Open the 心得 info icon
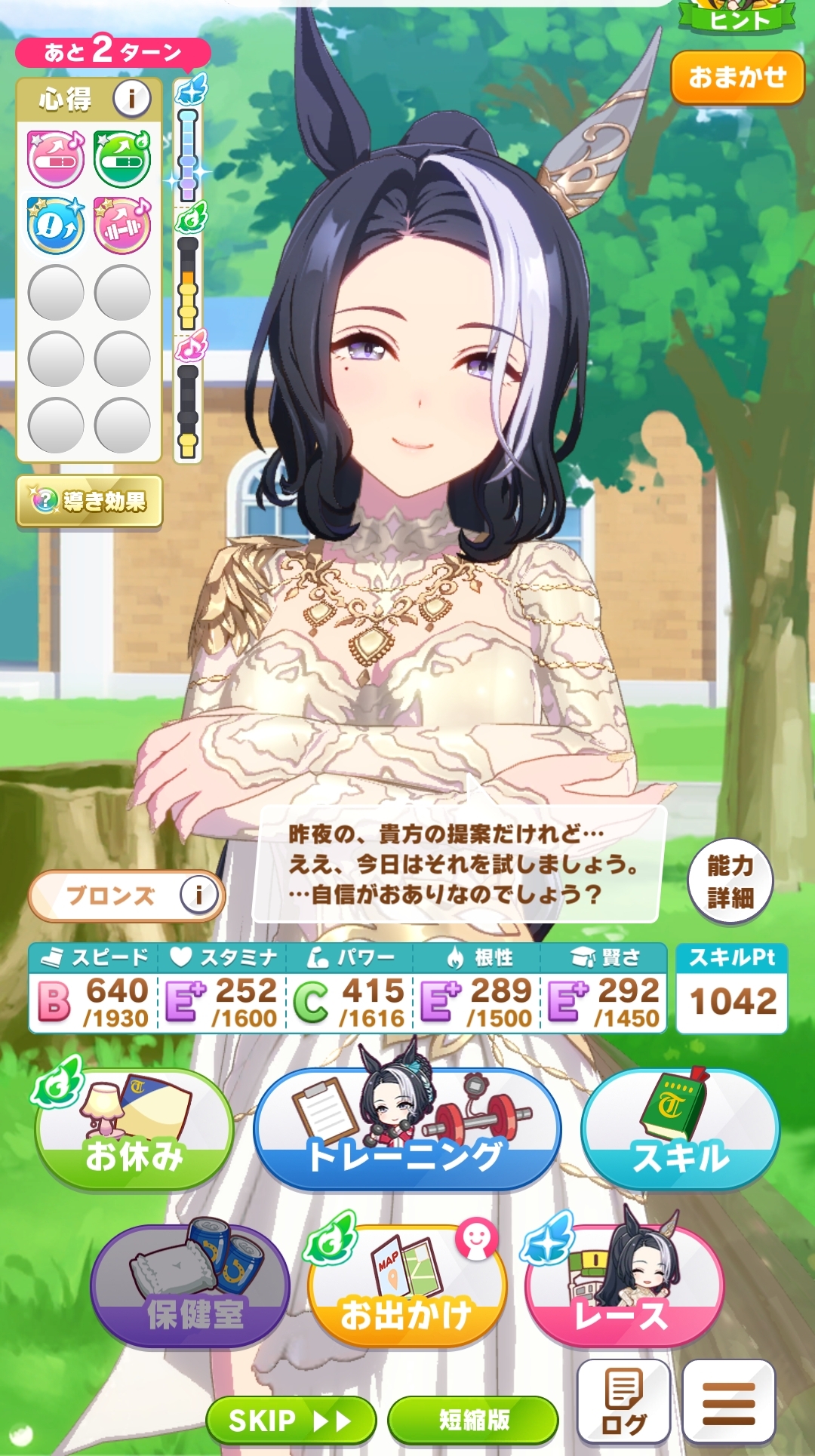 [x=131, y=98]
